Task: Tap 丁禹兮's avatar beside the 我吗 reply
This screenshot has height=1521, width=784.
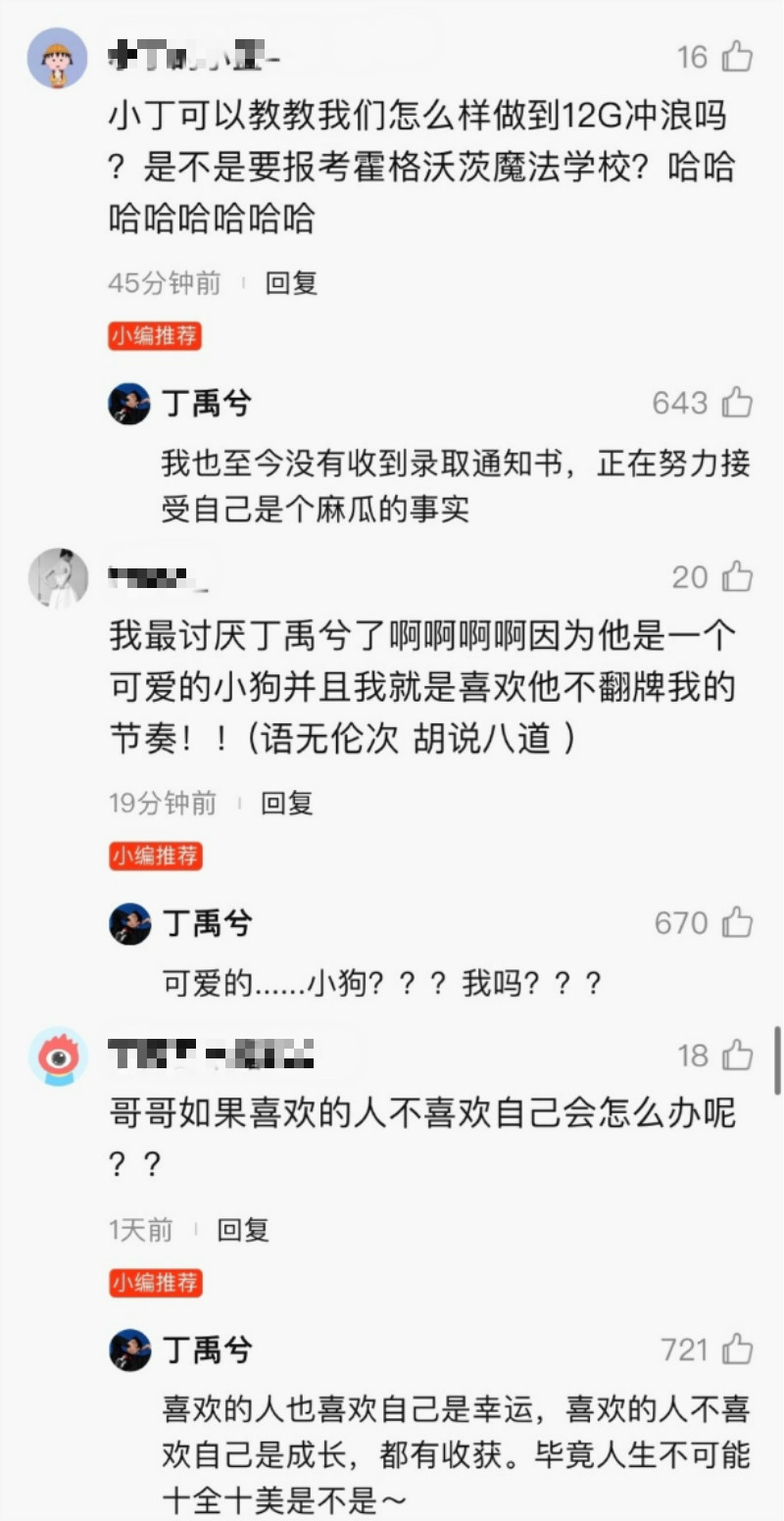Action: pyautogui.click(x=129, y=923)
